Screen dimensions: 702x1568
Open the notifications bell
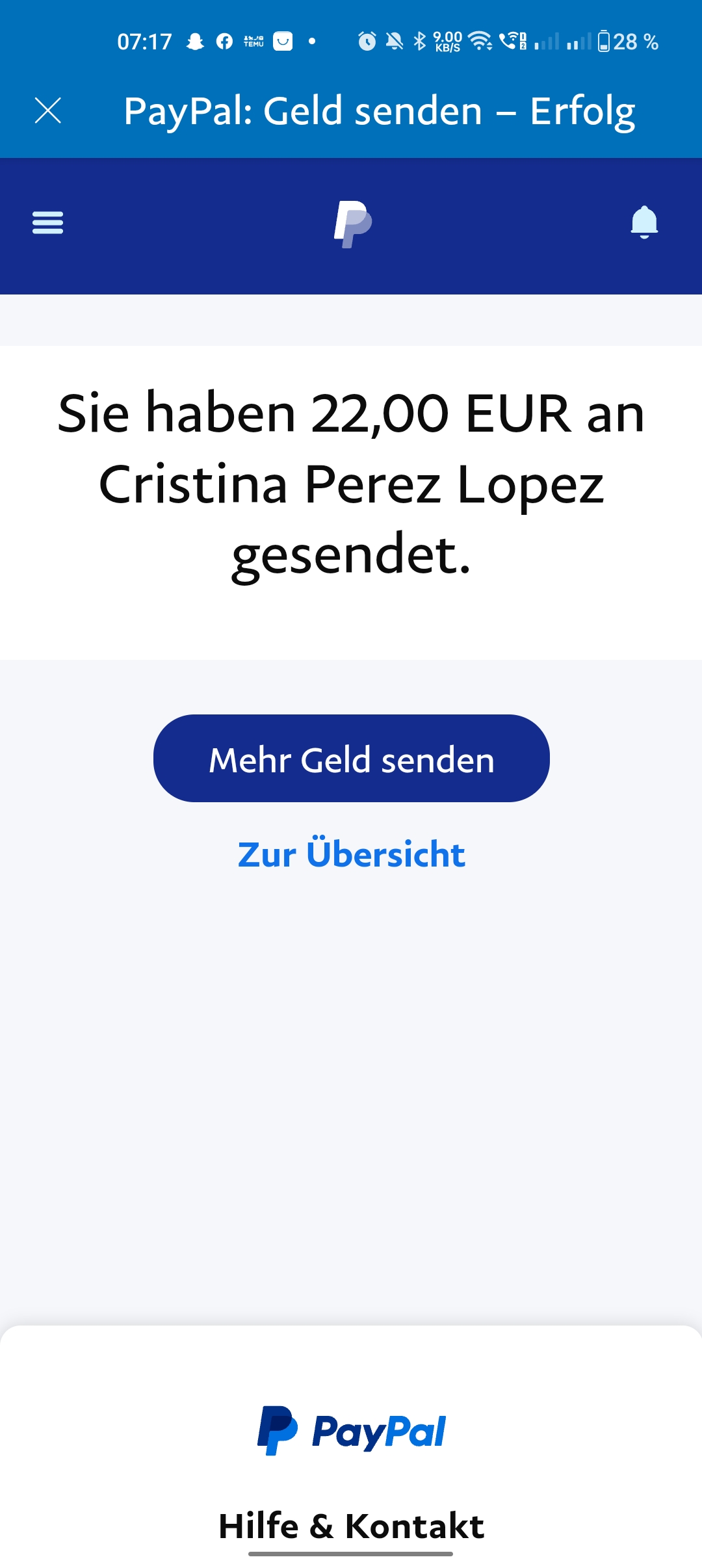pos(644,222)
